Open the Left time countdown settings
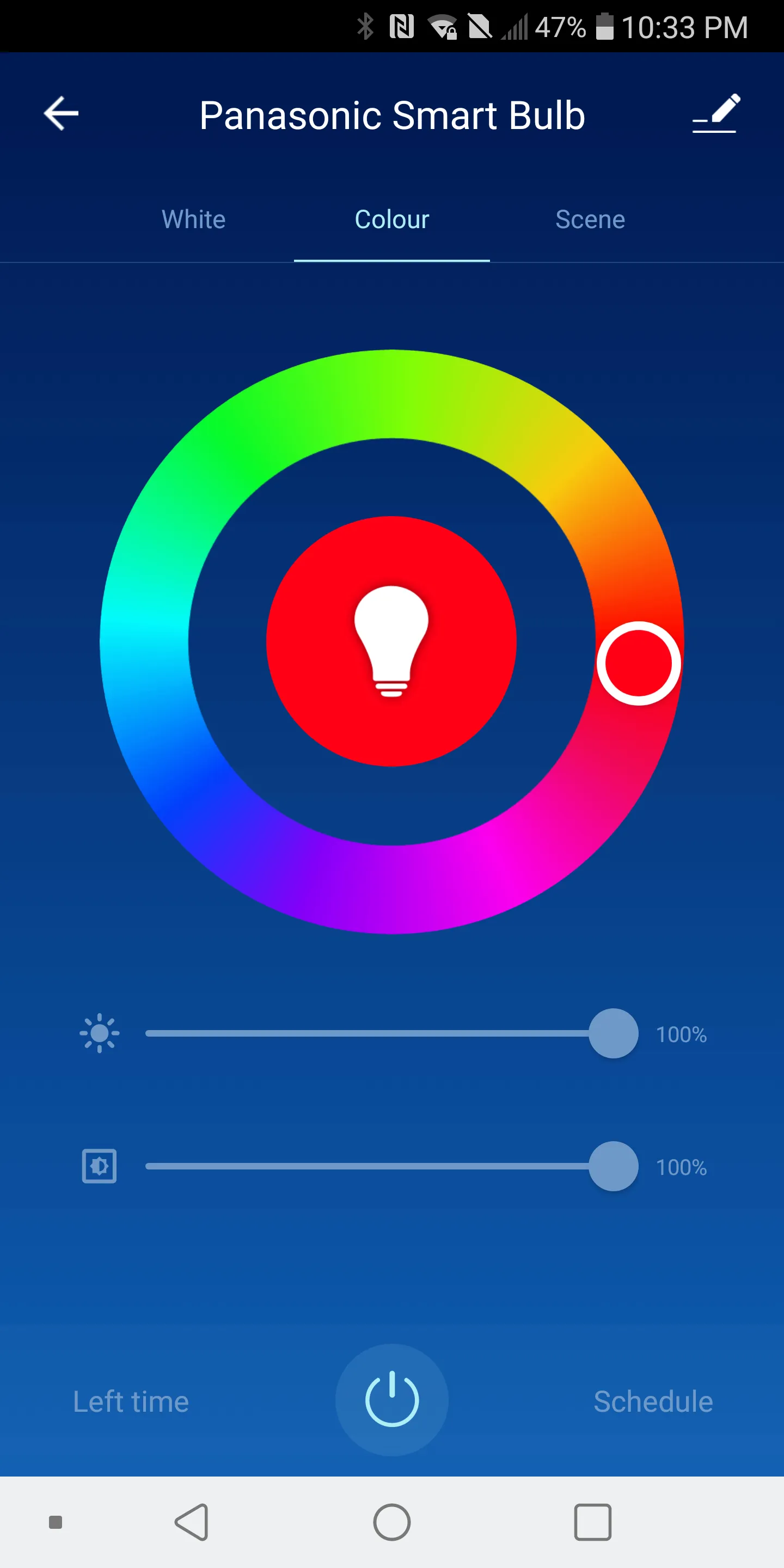This screenshot has height=1568, width=784. pyautogui.click(x=130, y=1402)
